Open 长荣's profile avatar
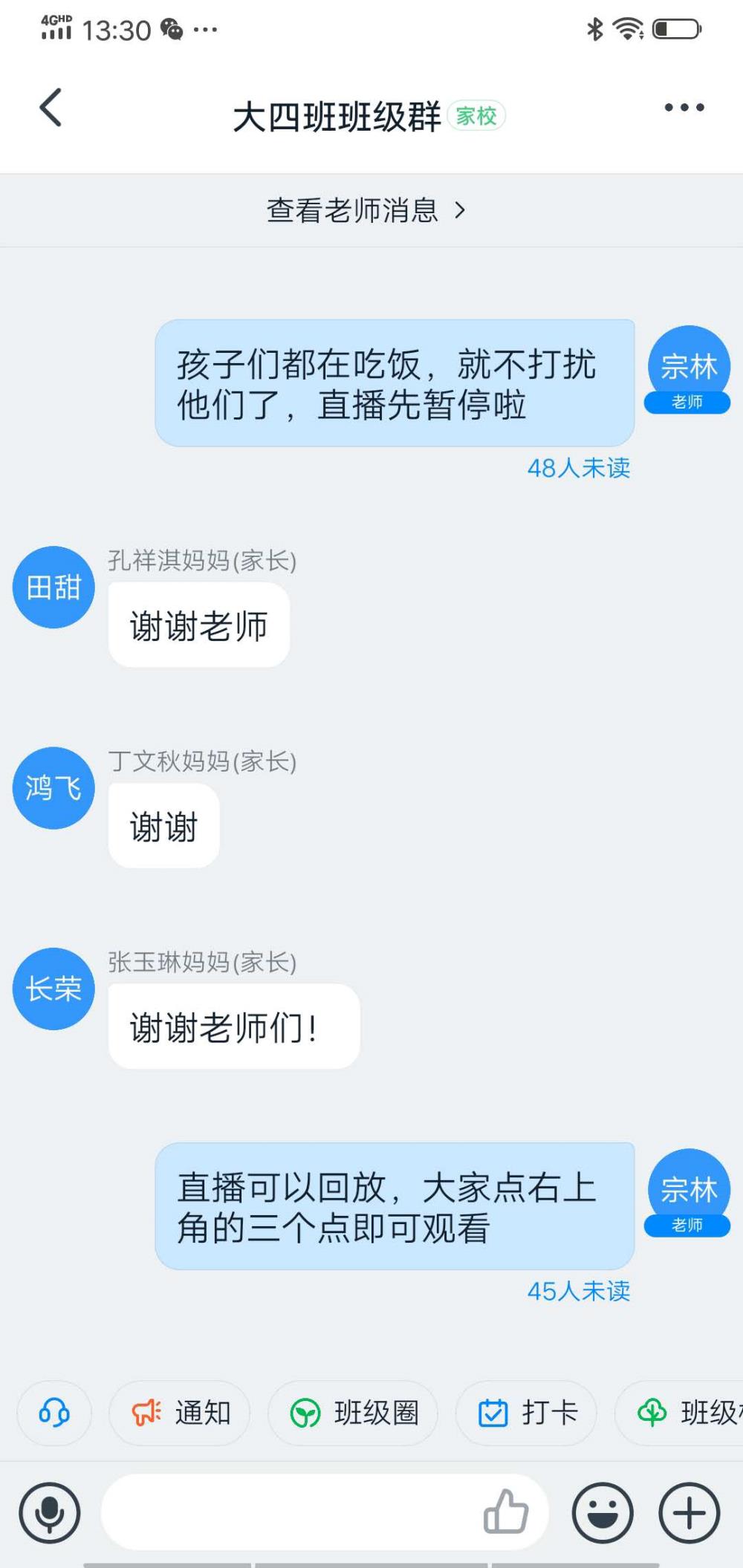 pyautogui.click(x=53, y=989)
